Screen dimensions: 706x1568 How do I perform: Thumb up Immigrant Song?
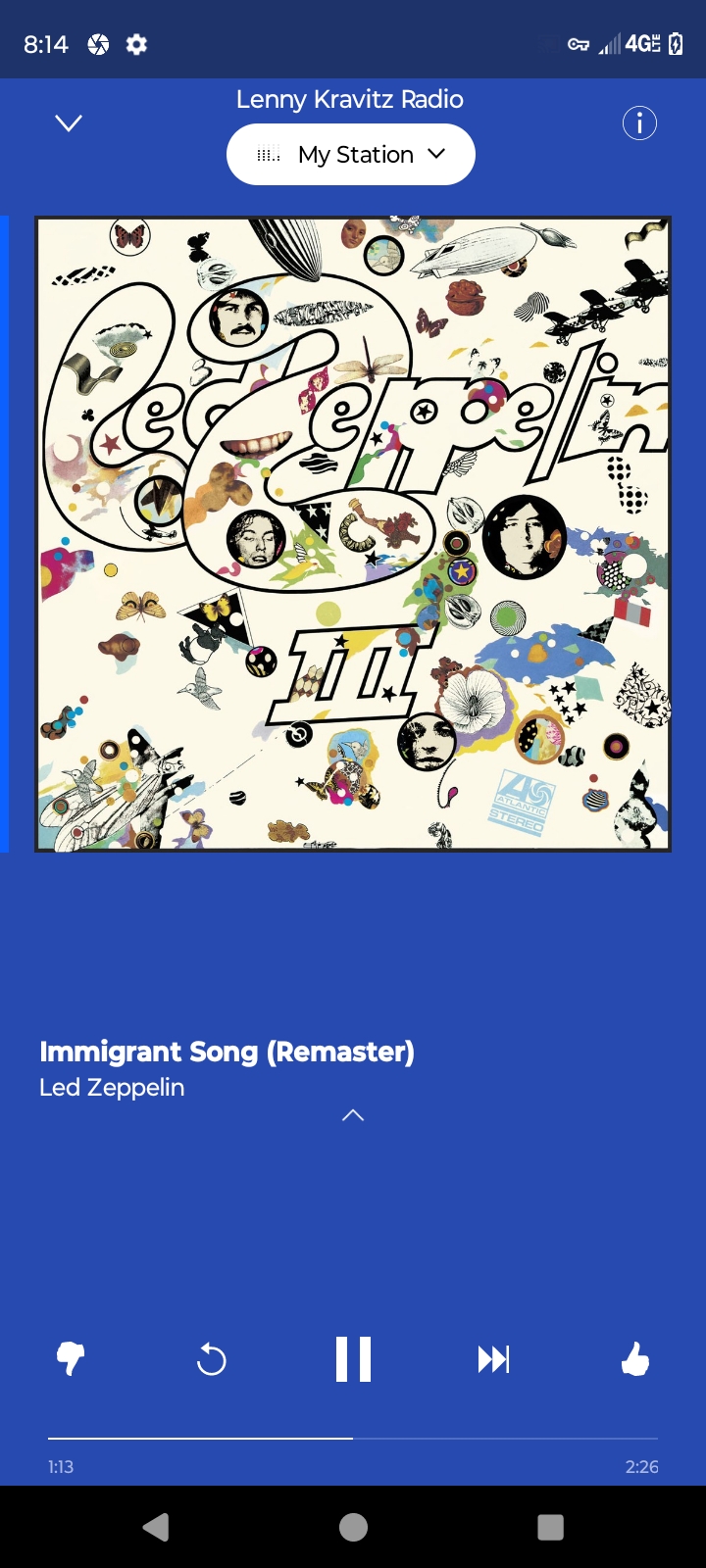(635, 1359)
